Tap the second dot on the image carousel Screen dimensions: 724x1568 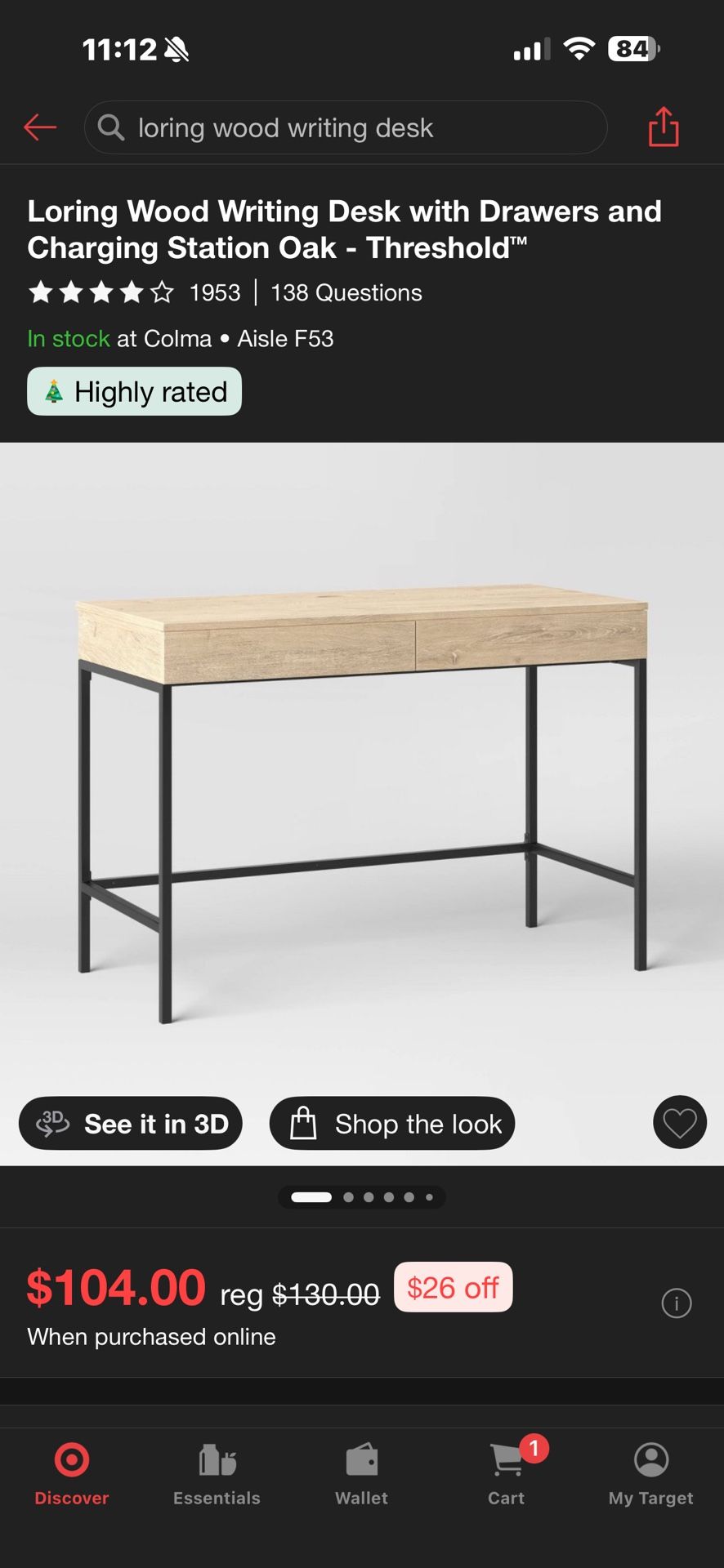[x=347, y=1197]
